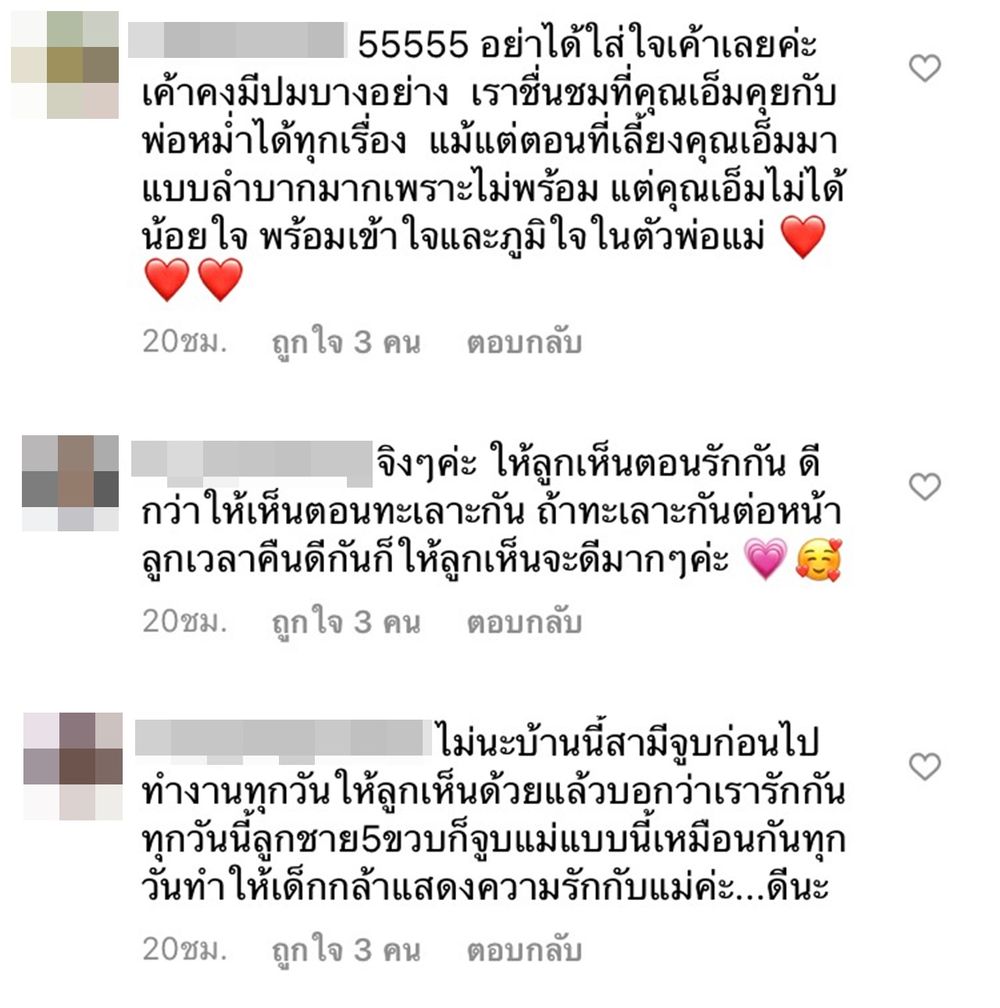Like the comment starting with 55555
This screenshot has width=1000, height=1008.
pos(924,68)
